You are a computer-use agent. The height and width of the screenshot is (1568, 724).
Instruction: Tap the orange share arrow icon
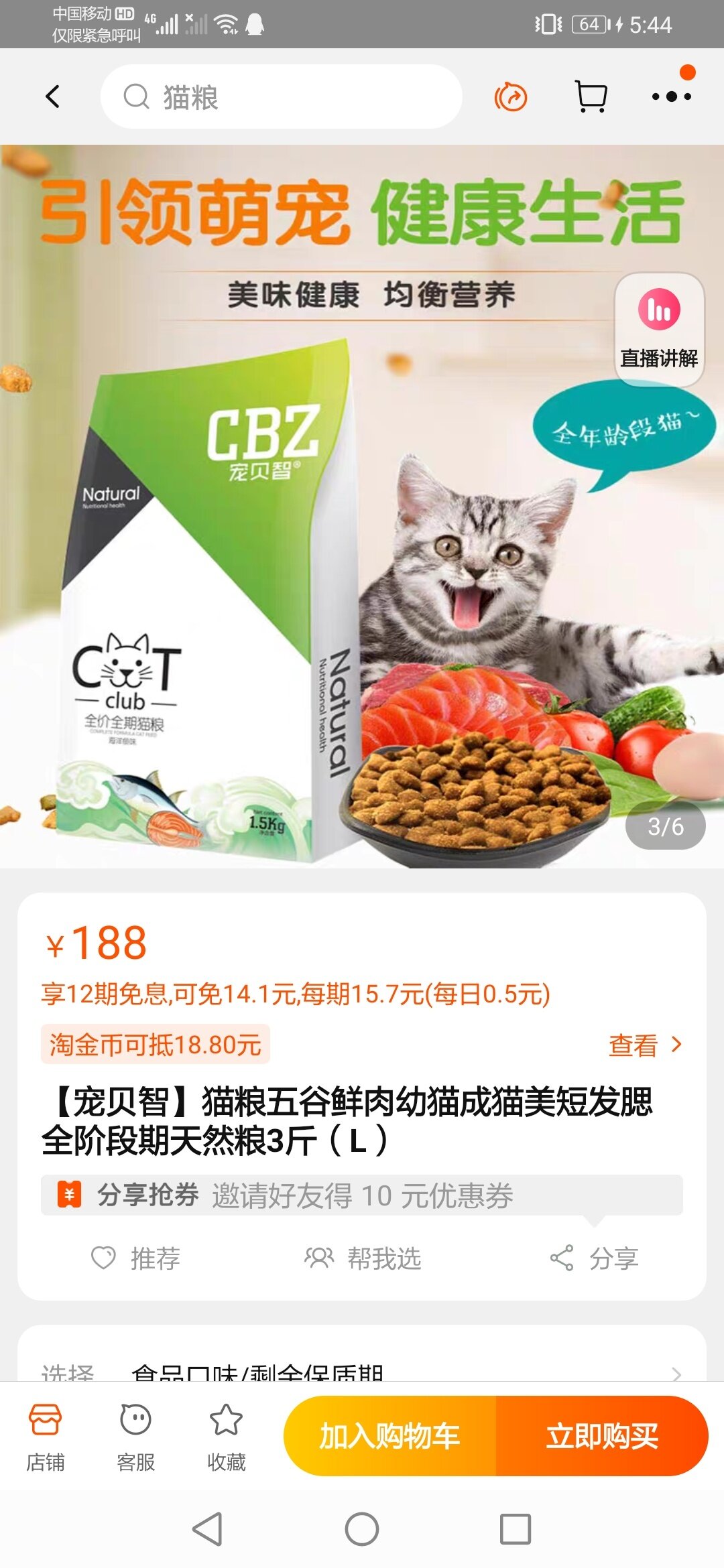[511, 97]
